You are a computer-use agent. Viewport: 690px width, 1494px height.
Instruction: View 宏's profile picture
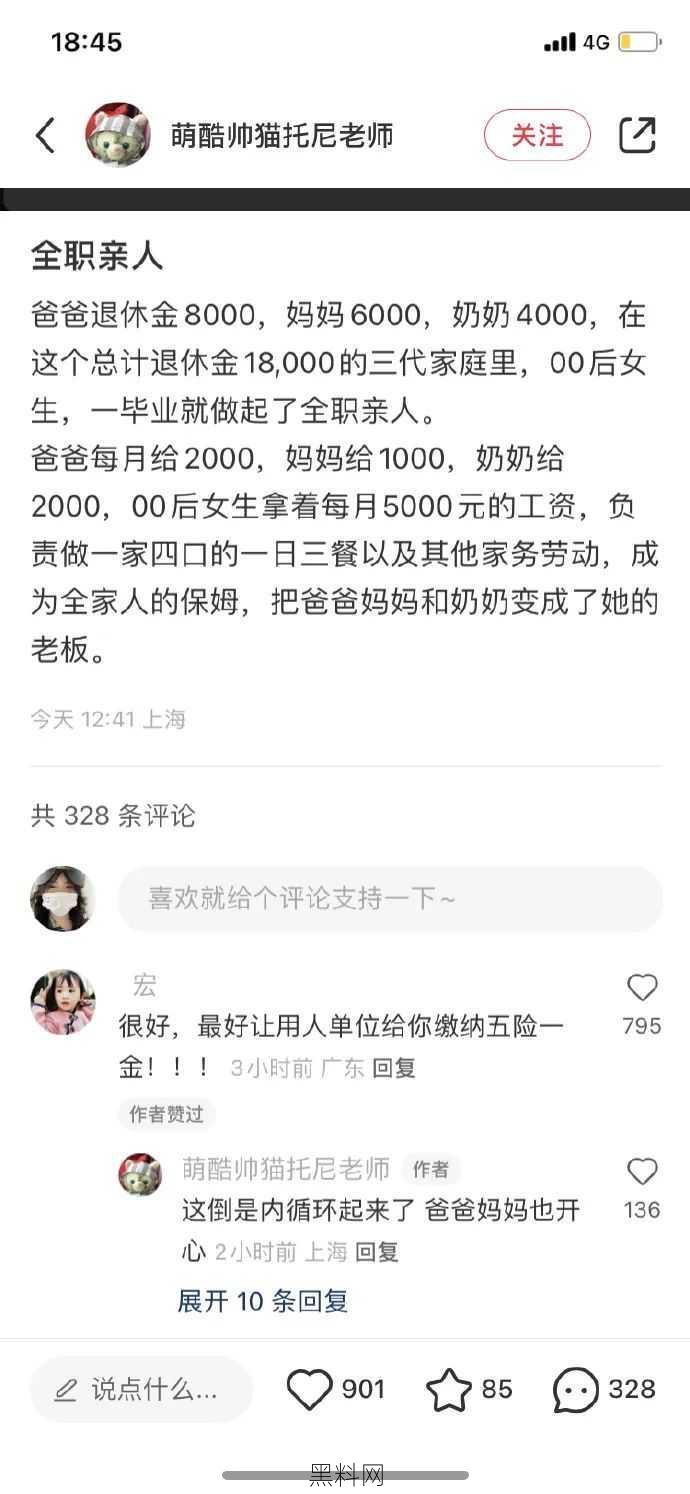[63, 1002]
